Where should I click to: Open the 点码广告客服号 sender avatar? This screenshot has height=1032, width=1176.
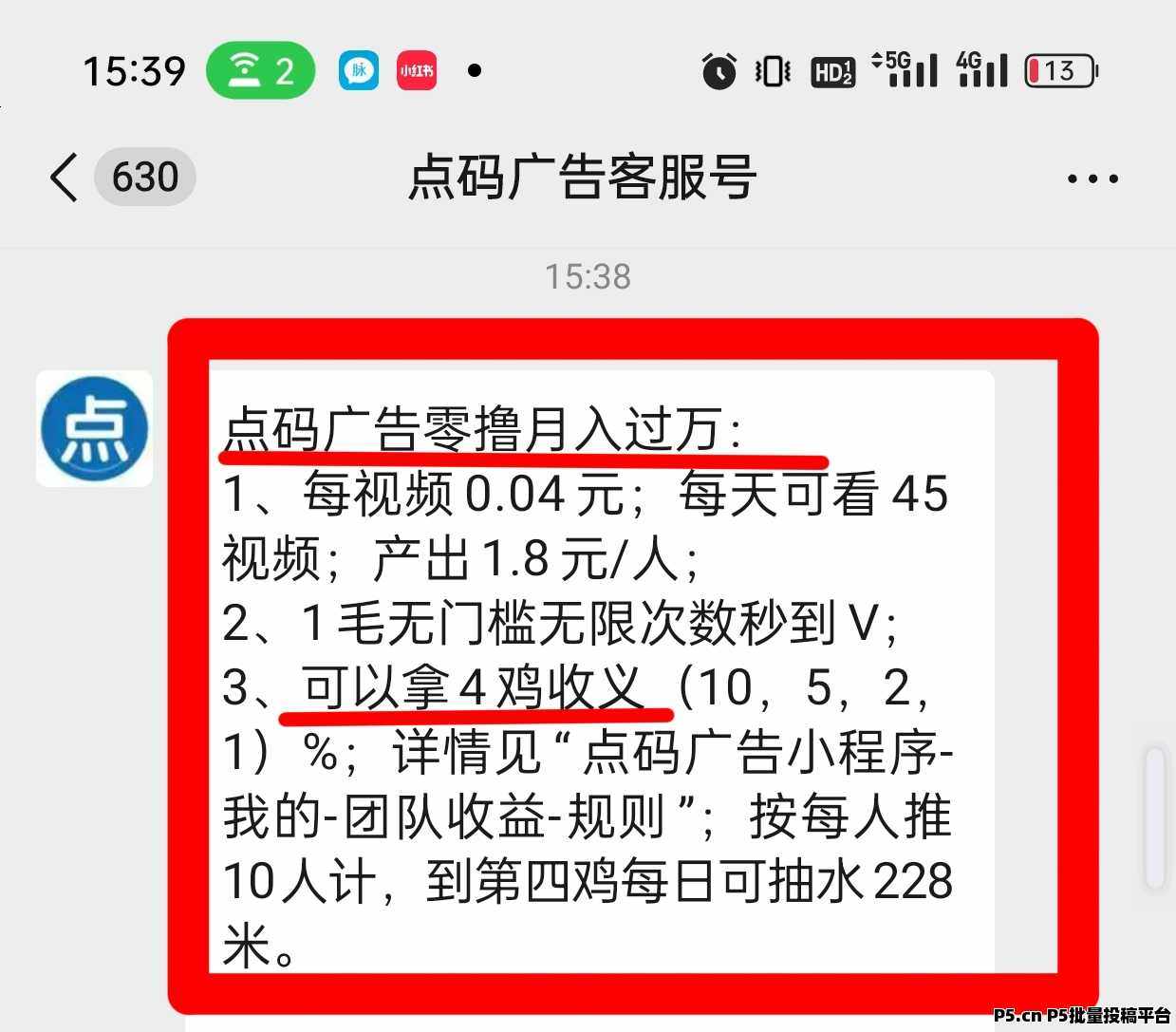coord(94,428)
